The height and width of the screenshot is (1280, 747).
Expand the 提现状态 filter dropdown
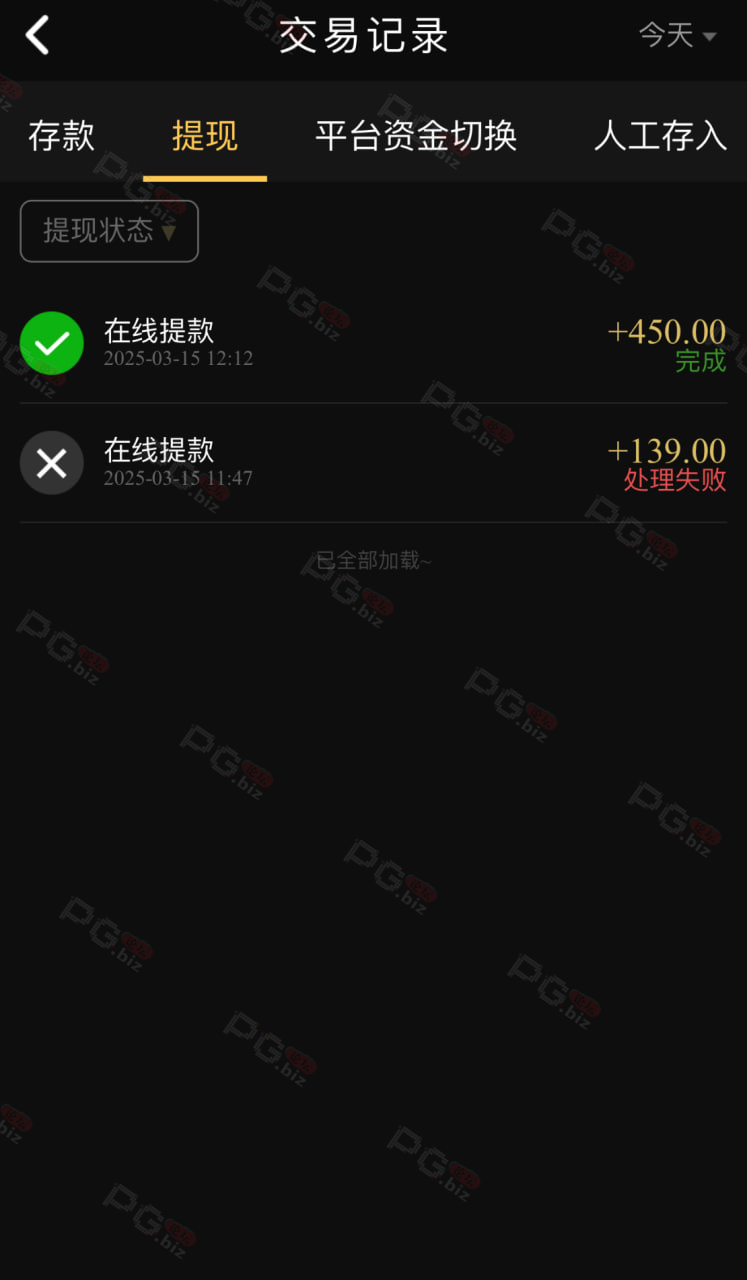click(109, 231)
